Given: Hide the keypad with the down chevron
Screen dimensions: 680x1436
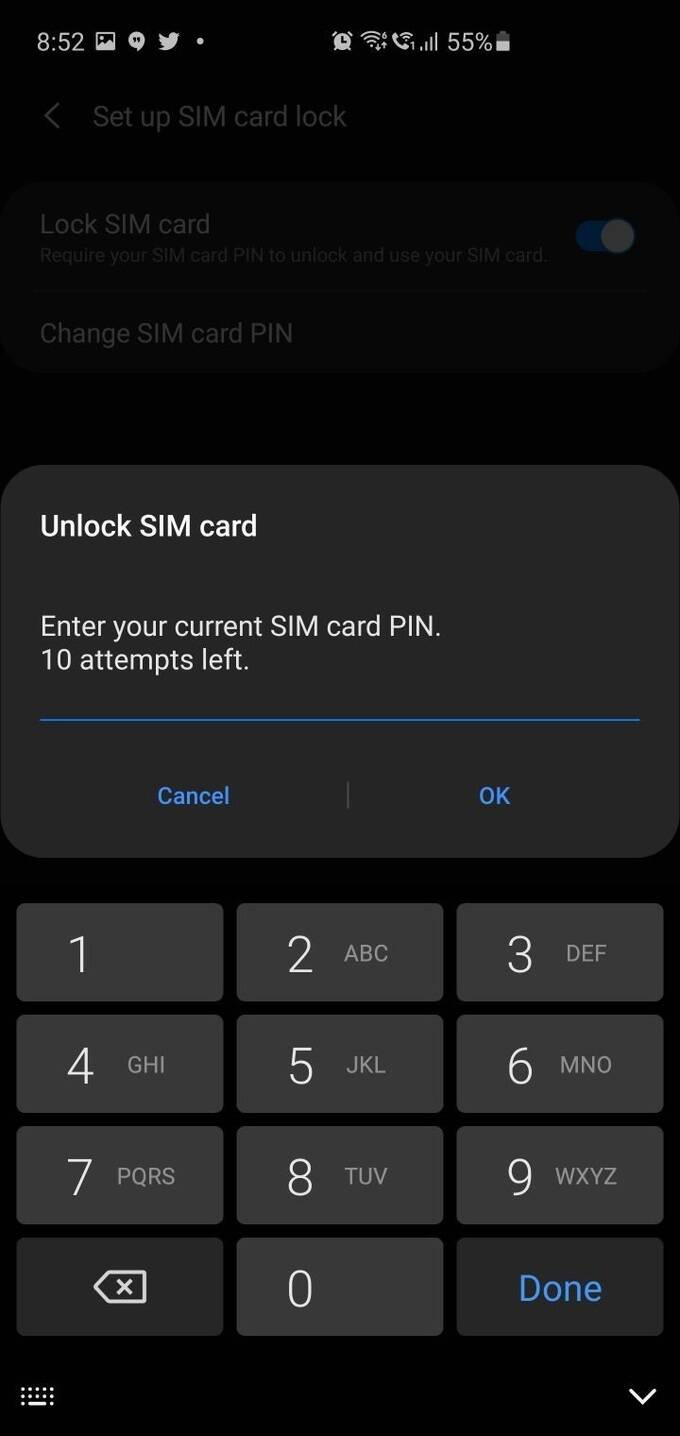Looking at the screenshot, I should [x=642, y=1396].
